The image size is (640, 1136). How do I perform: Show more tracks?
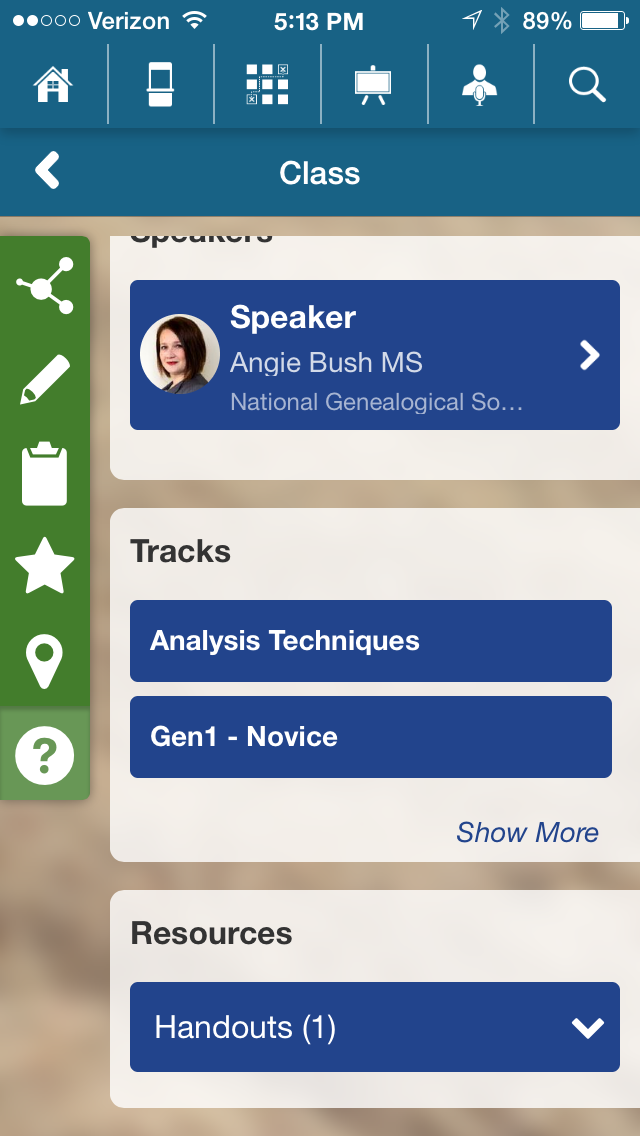click(527, 832)
